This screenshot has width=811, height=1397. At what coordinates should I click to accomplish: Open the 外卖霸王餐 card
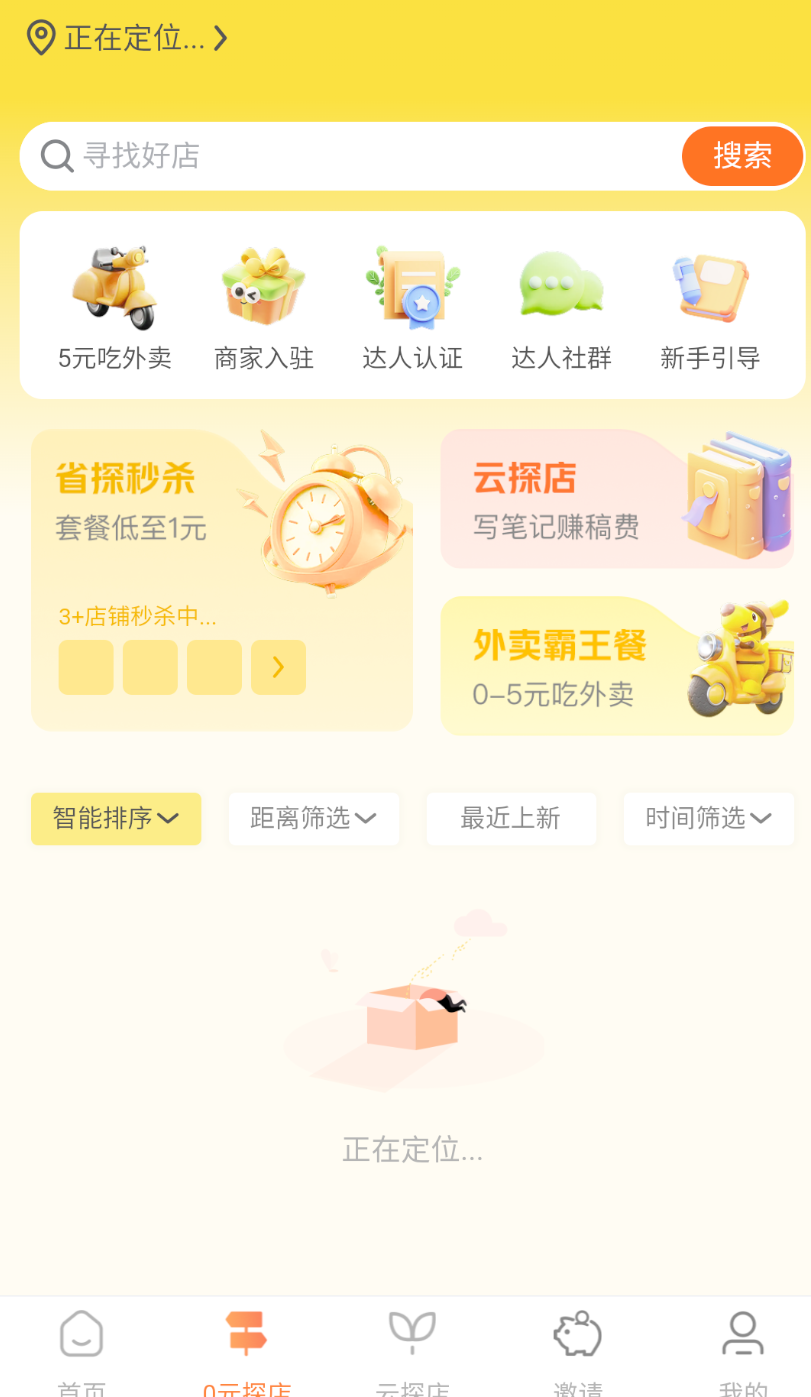pyautogui.click(x=617, y=666)
